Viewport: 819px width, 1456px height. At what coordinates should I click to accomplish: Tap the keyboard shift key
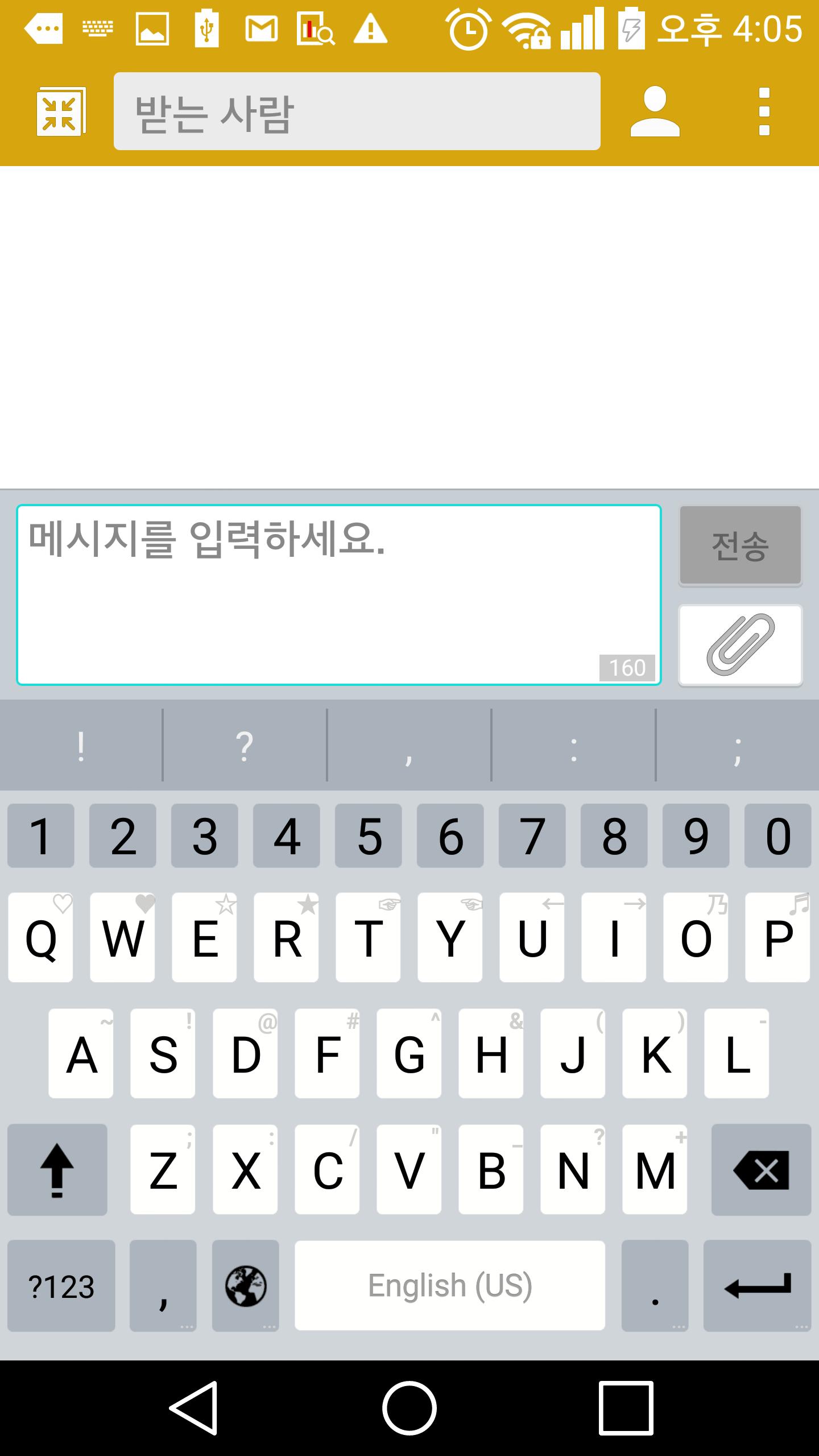(57, 1169)
